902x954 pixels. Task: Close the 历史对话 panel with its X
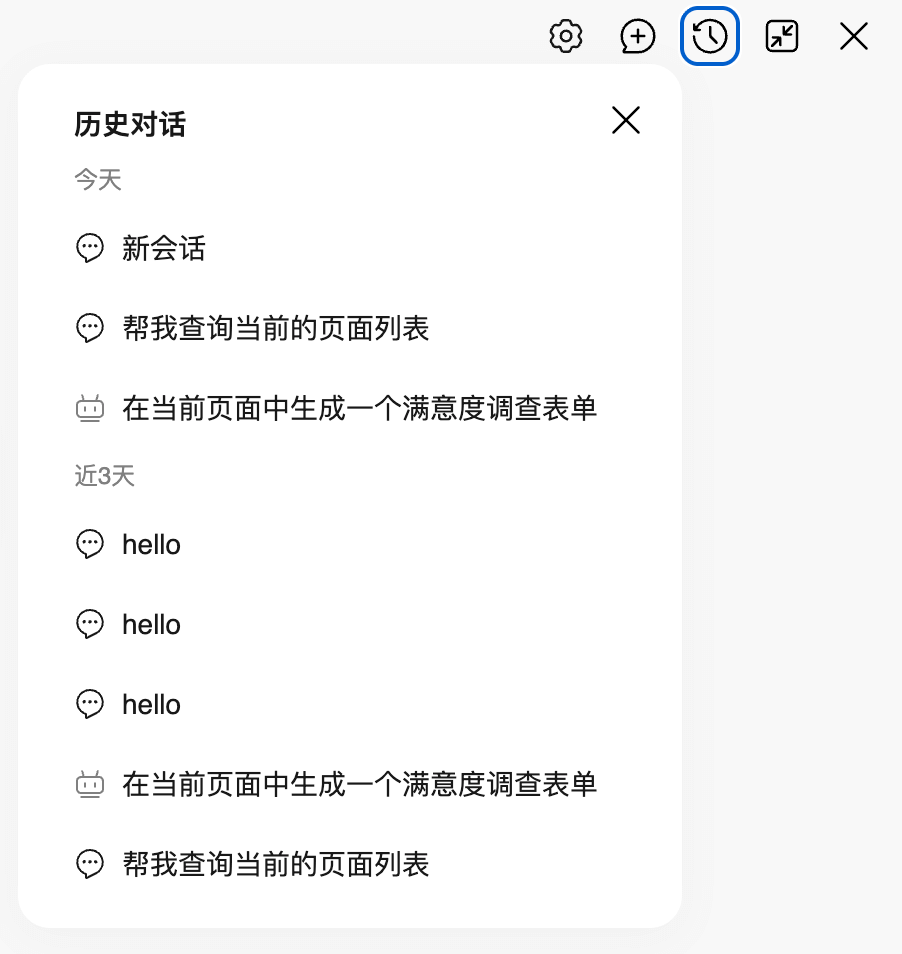tap(625, 120)
